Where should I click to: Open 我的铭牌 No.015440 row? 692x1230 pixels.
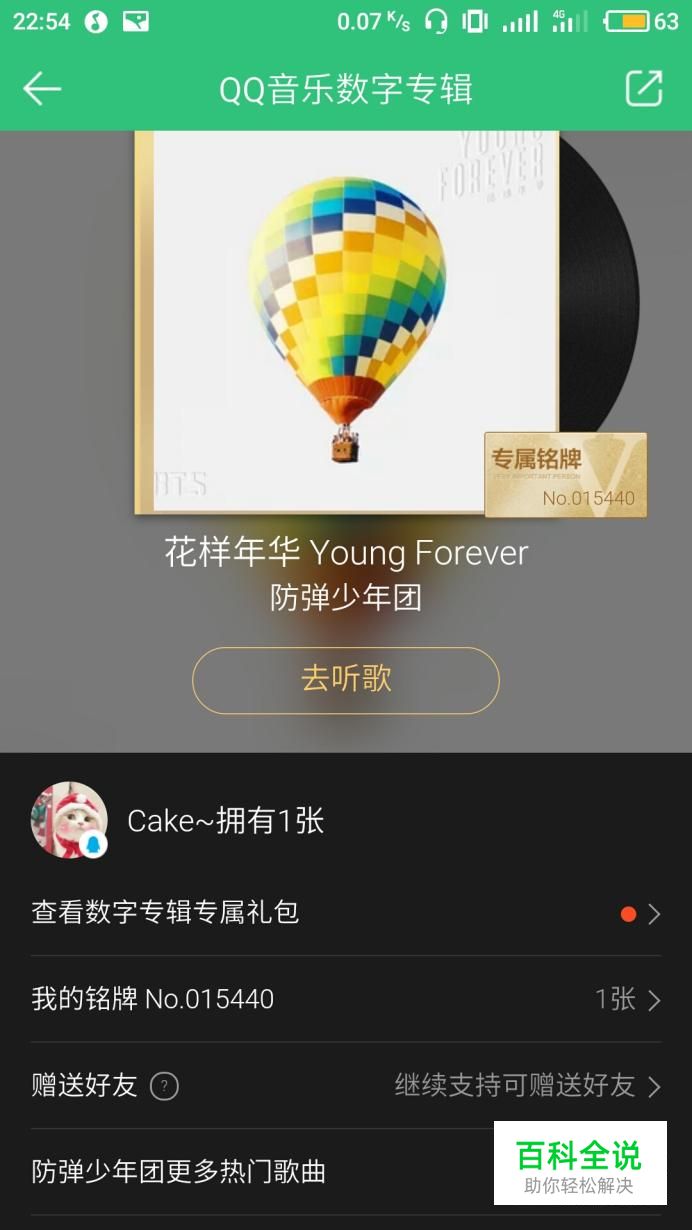[x=346, y=999]
